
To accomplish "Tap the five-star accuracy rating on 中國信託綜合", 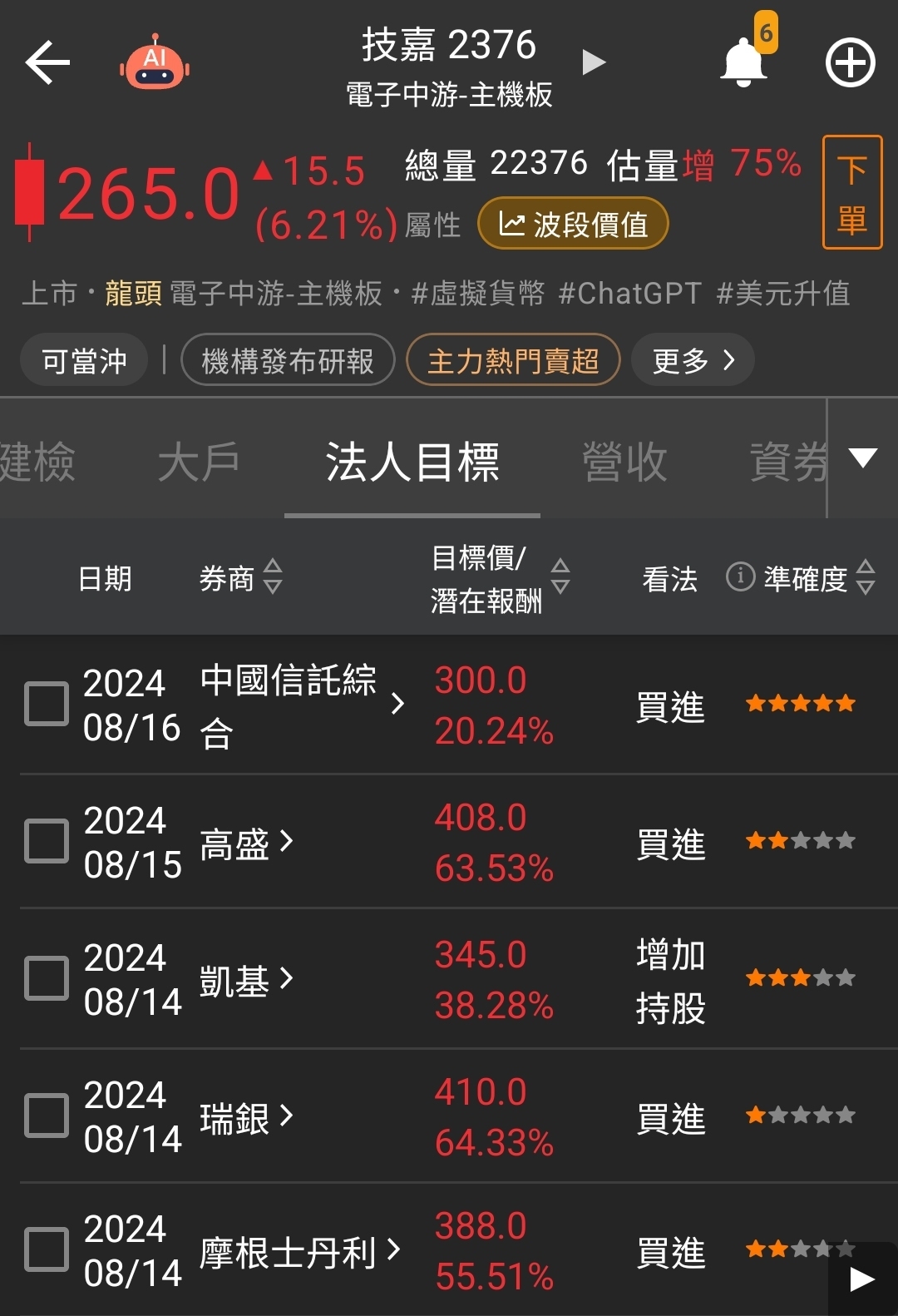I will [801, 703].
